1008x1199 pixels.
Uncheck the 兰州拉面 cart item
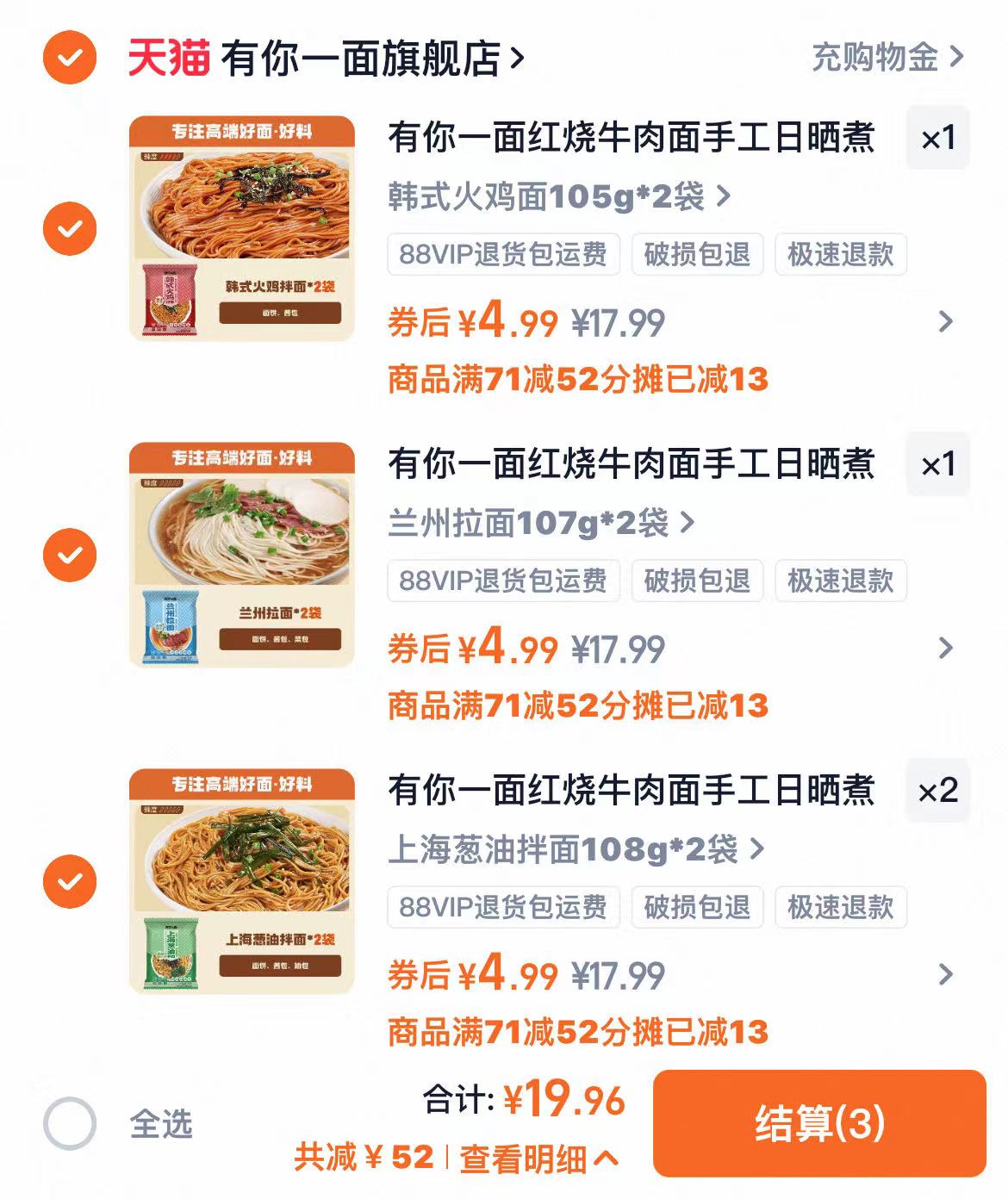click(71, 556)
